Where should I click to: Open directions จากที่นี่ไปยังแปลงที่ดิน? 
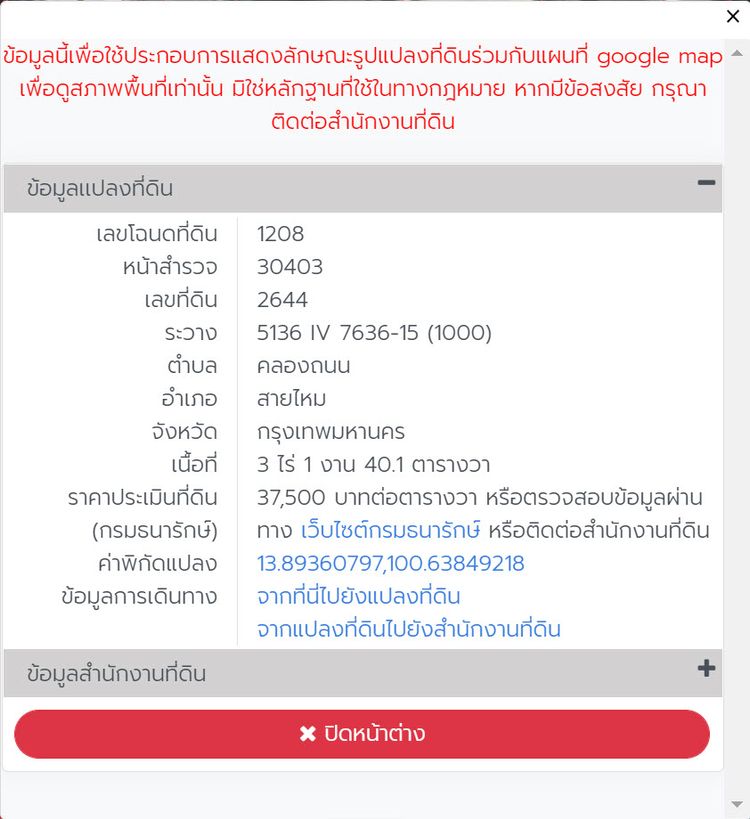pos(358,597)
